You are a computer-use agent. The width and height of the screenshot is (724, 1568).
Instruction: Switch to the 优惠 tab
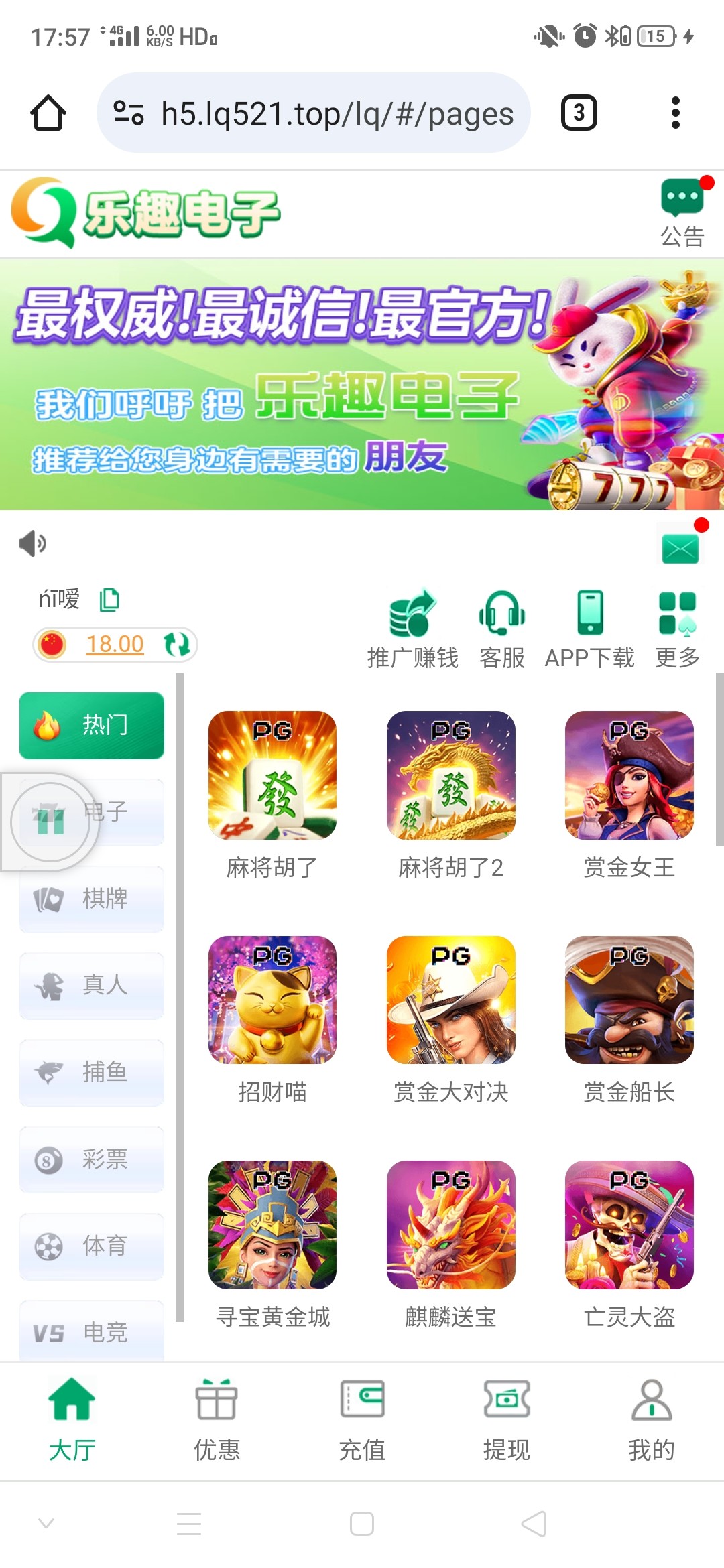[217, 1420]
